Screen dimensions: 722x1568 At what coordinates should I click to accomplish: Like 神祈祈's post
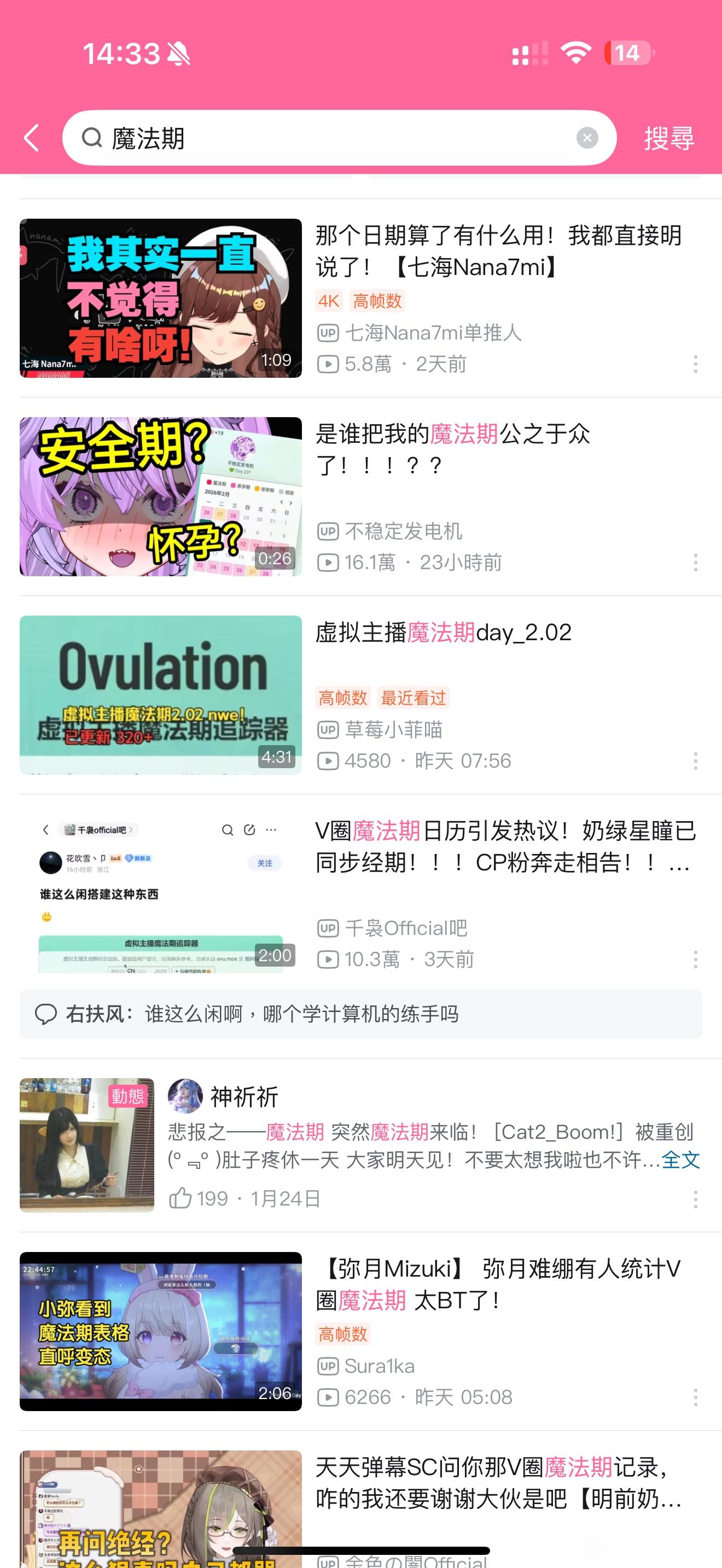[180, 1198]
